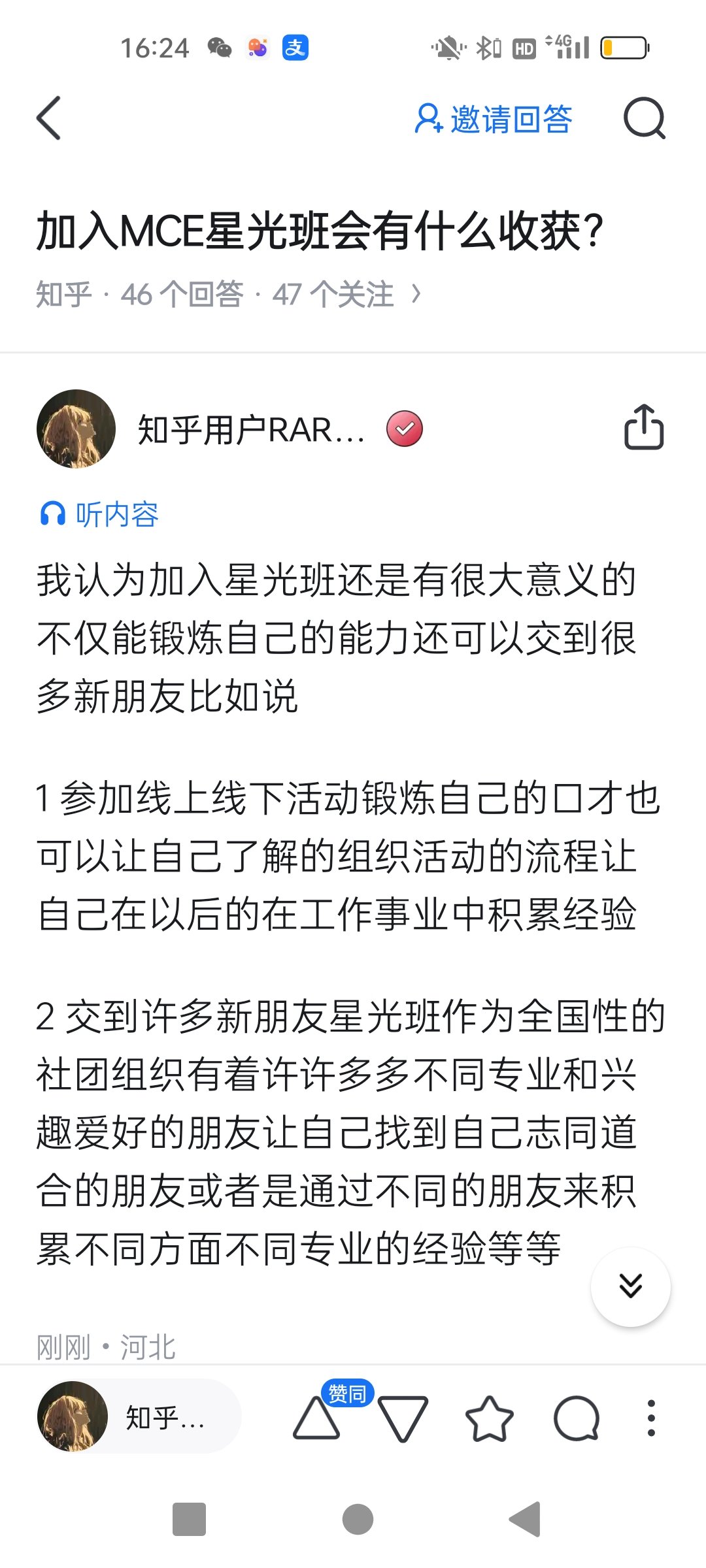Favorite this answer with star icon
The width and height of the screenshot is (706, 1568).
click(489, 1418)
